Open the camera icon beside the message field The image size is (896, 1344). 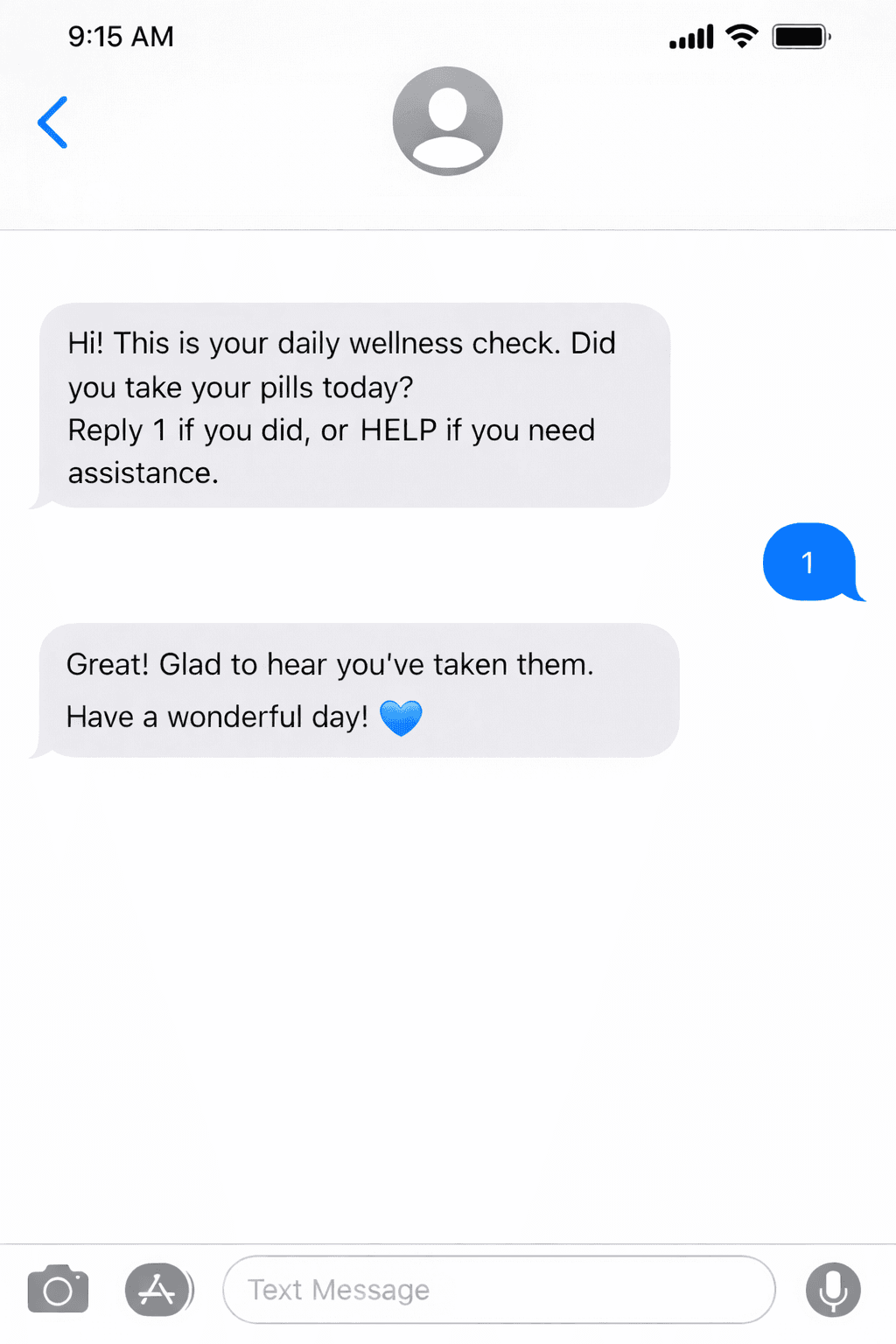(x=58, y=1289)
